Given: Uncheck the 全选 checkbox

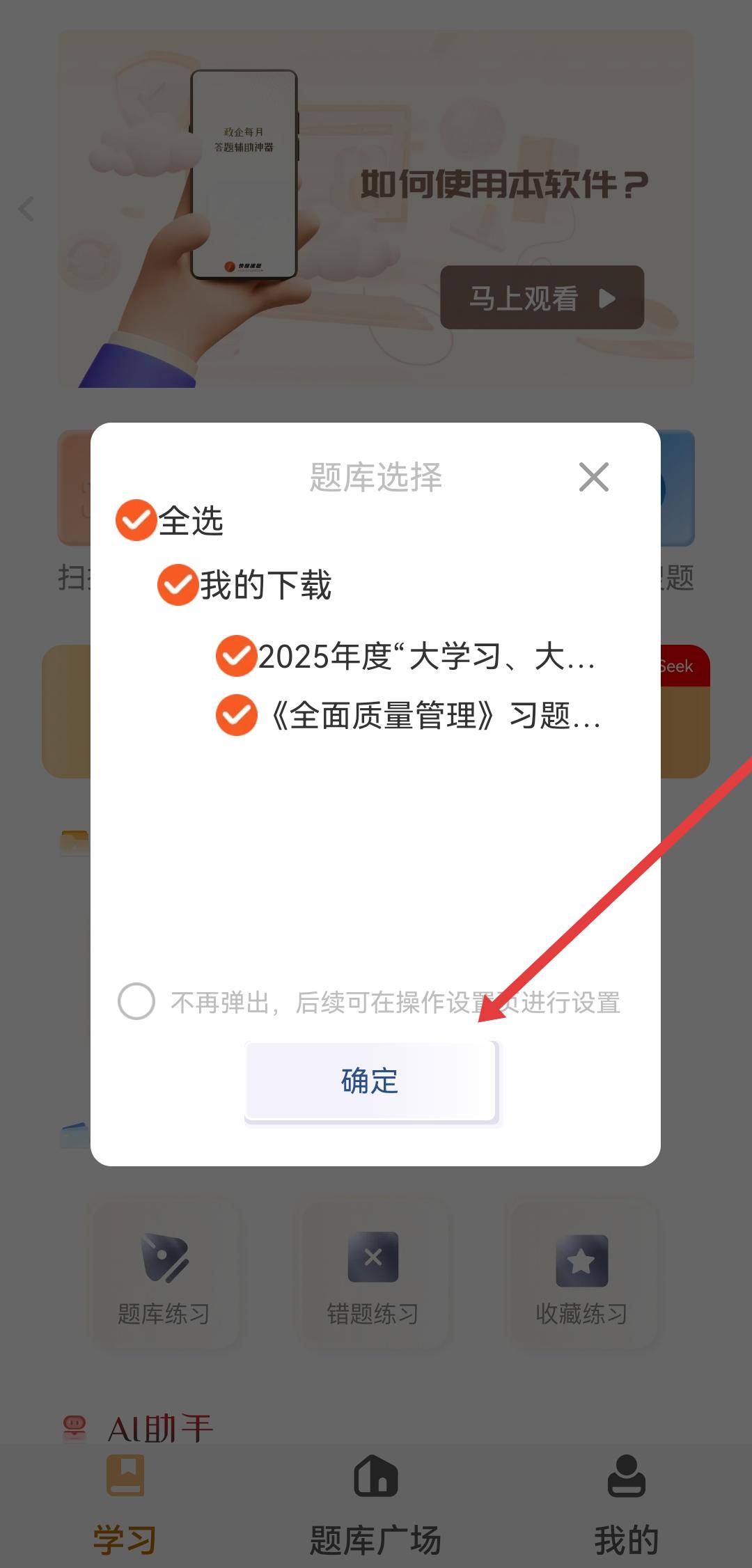Looking at the screenshot, I should click(136, 520).
